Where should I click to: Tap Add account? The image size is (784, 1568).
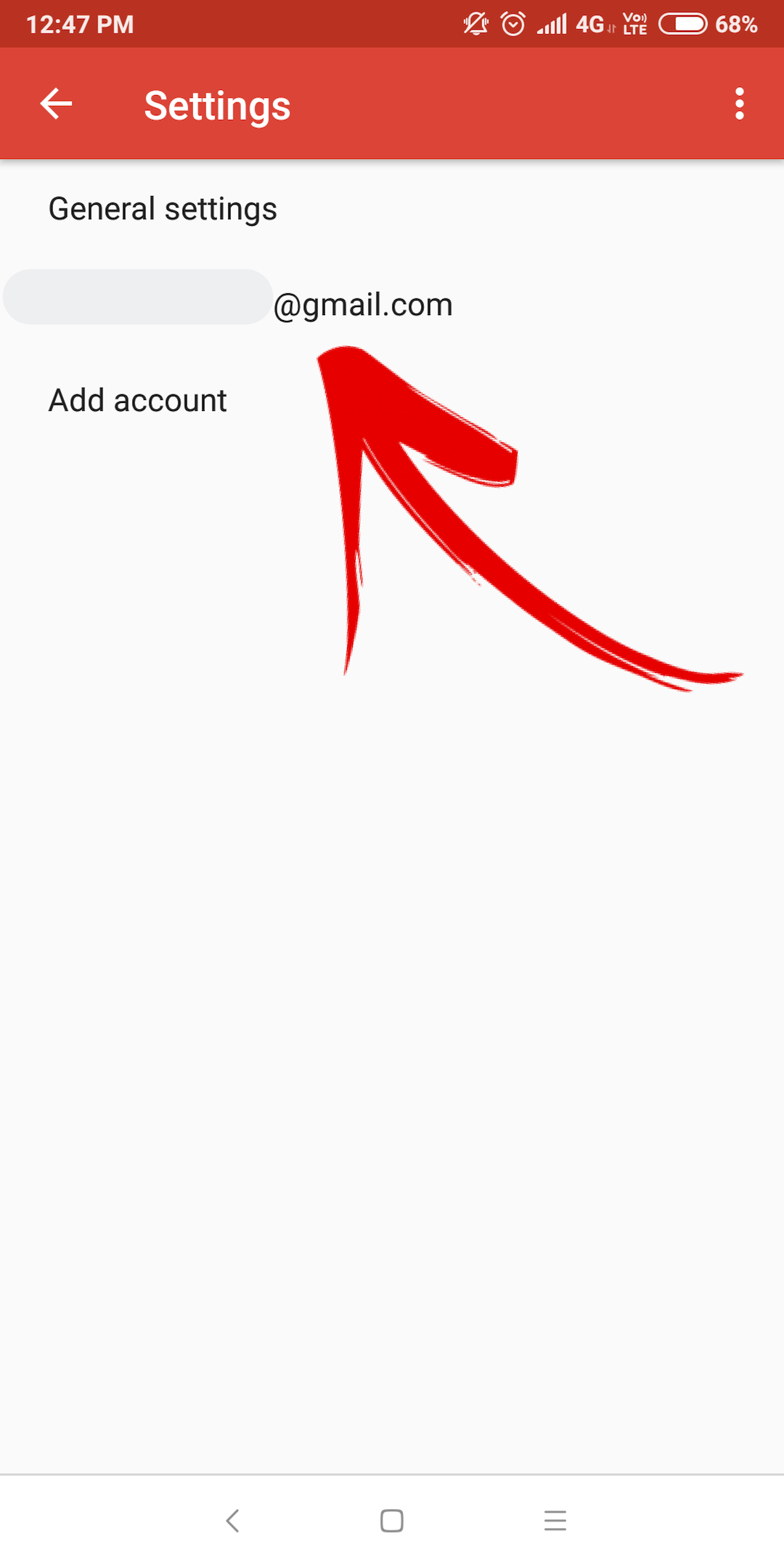click(x=392, y=400)
